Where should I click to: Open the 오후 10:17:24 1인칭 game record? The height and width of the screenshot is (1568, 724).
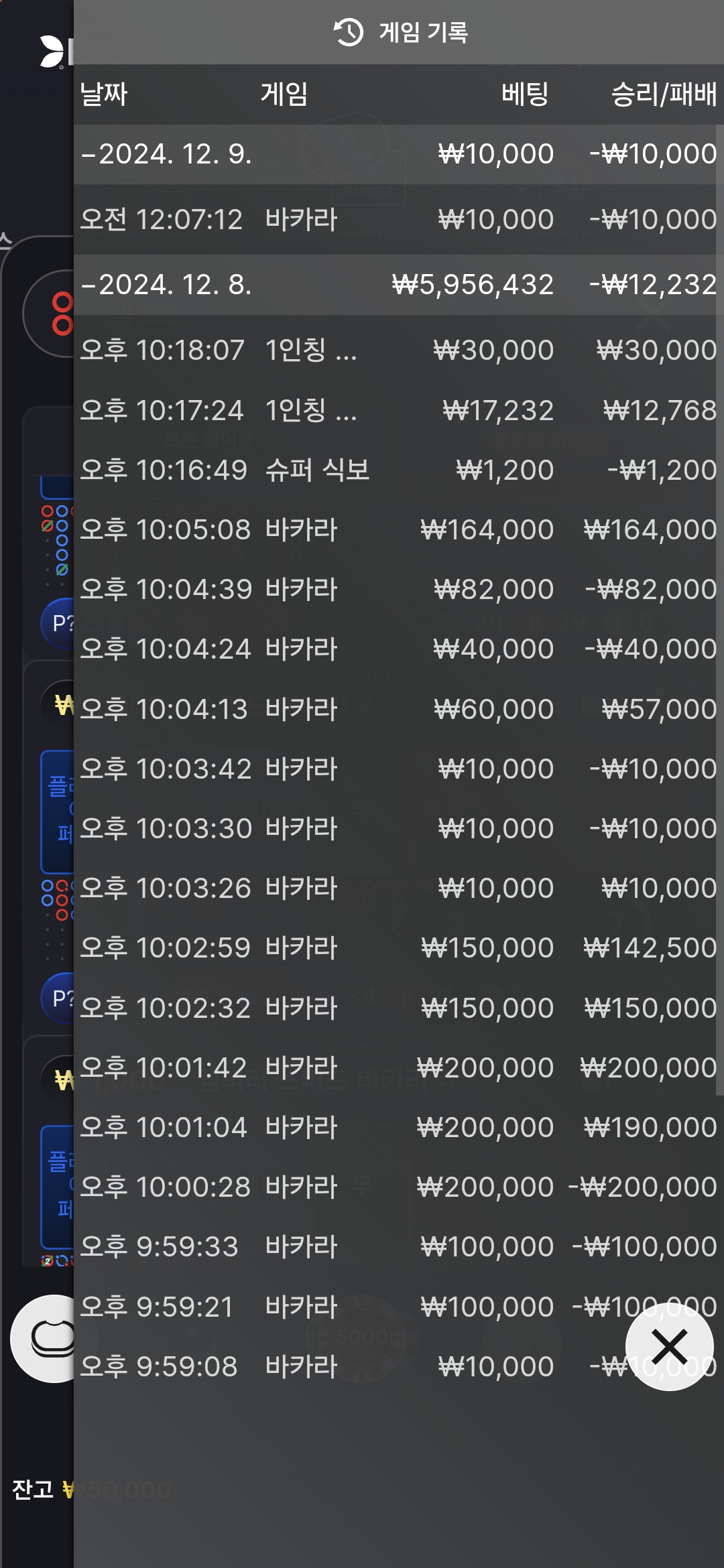click(396, 410)
